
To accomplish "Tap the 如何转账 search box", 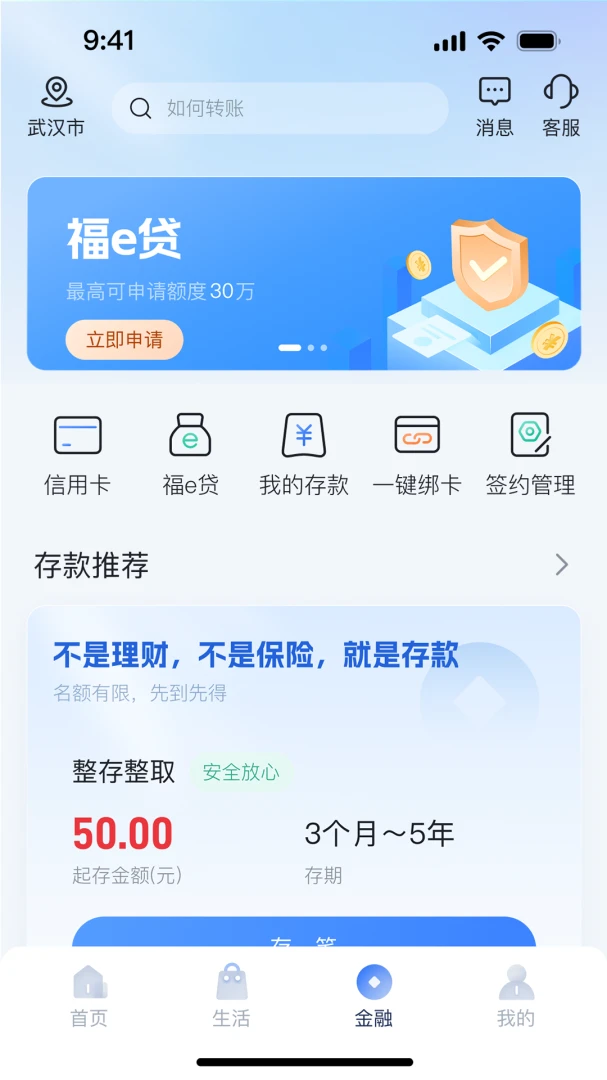I will (280, 108).
